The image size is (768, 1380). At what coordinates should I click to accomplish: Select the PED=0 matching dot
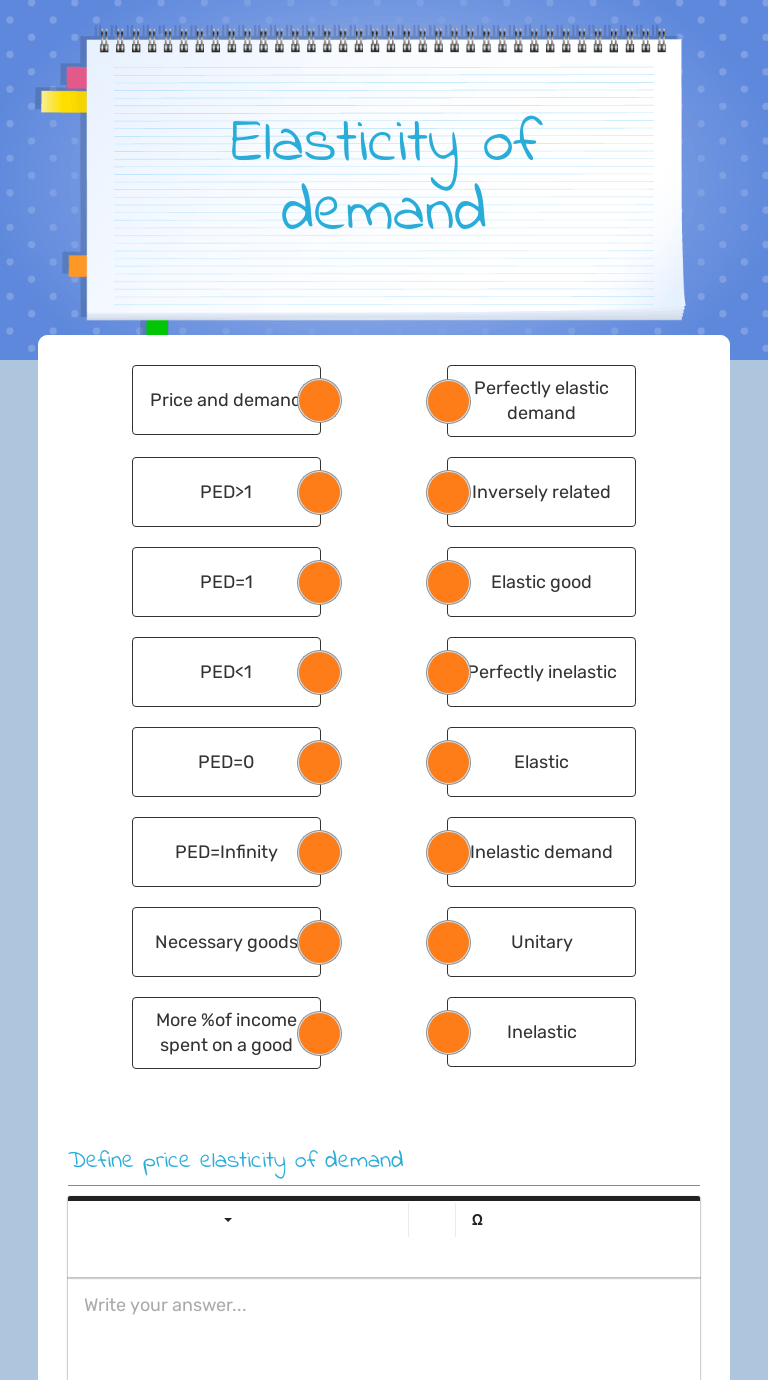click(320, 763)
